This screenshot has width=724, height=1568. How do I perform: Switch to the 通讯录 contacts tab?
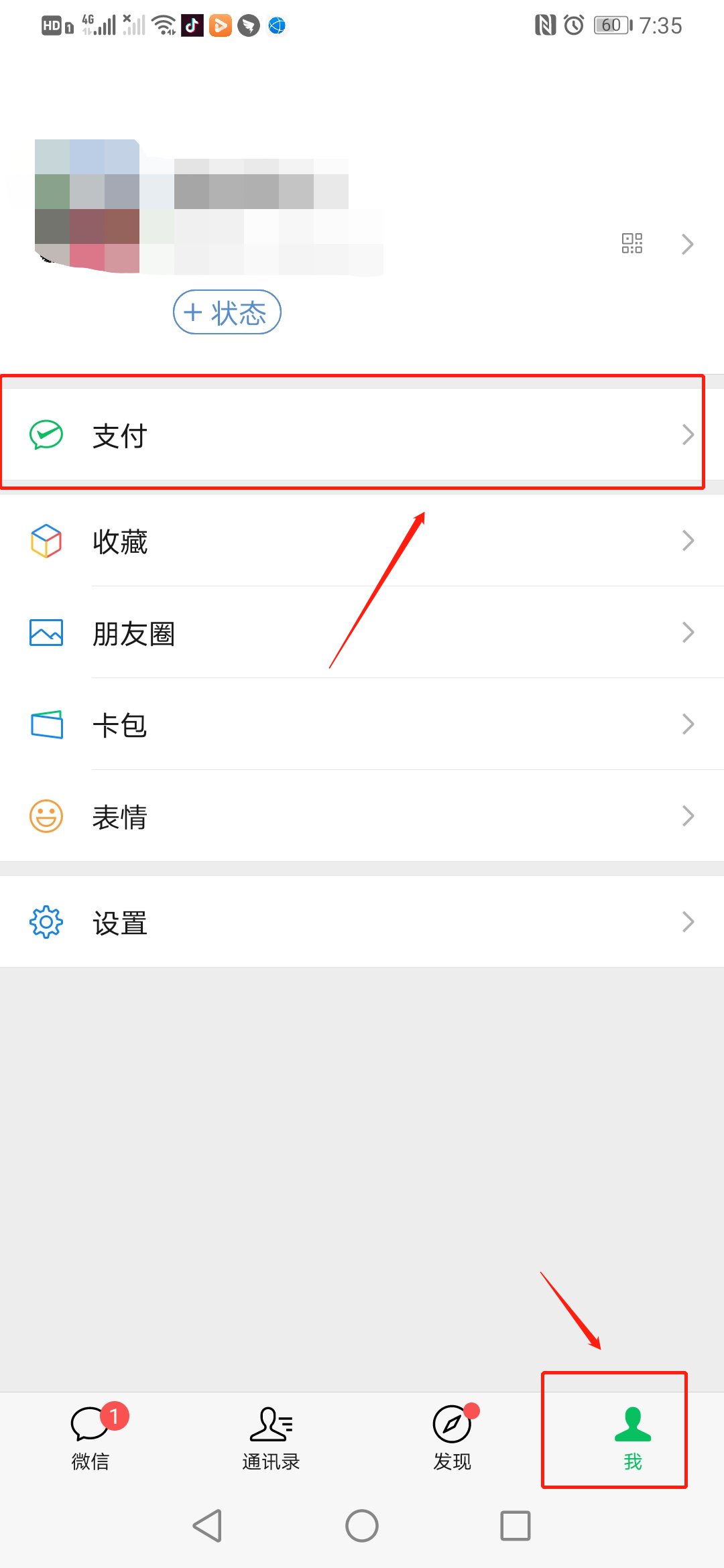[271, 1437]
